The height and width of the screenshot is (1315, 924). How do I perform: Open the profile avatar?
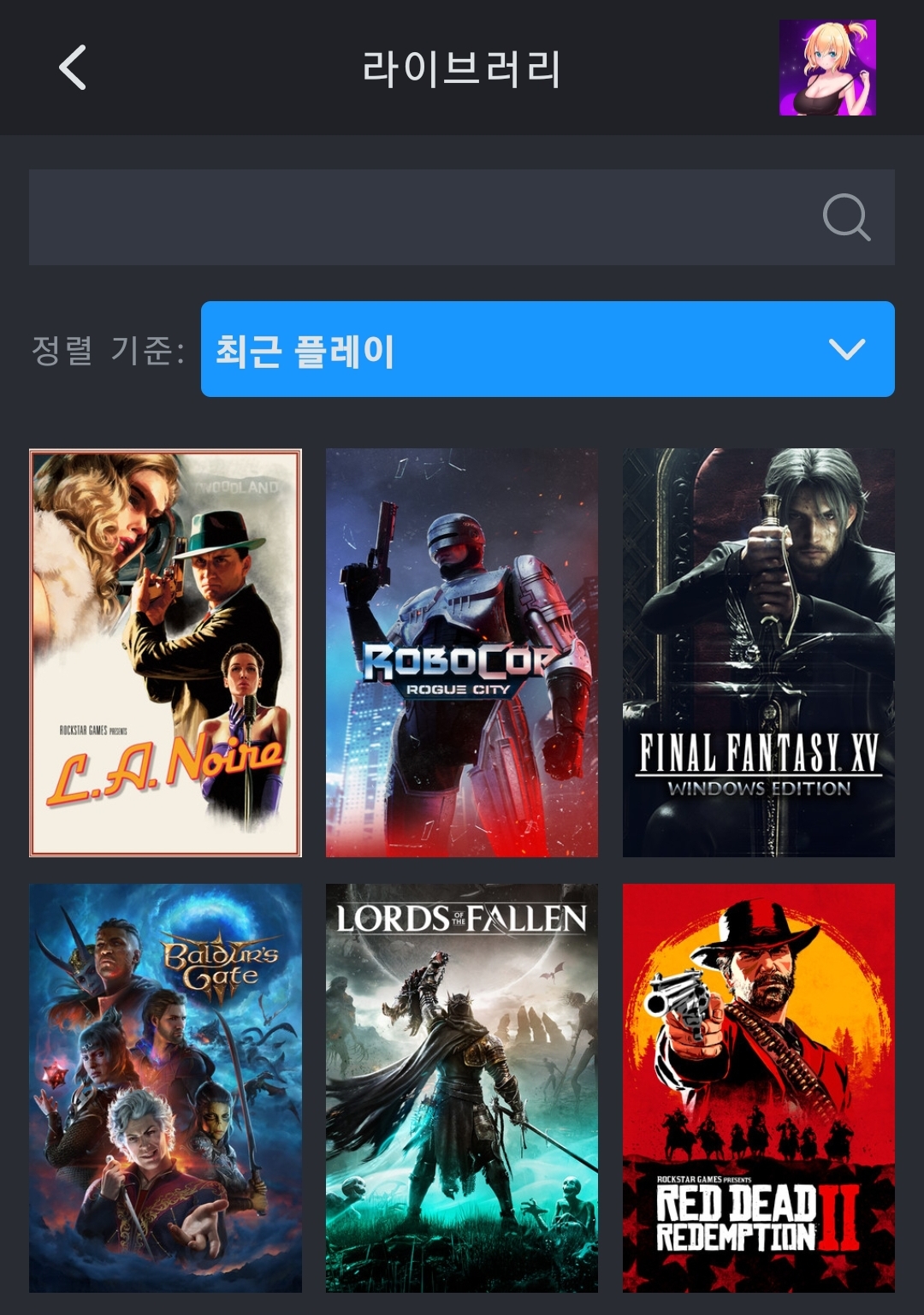click(827, 68)
